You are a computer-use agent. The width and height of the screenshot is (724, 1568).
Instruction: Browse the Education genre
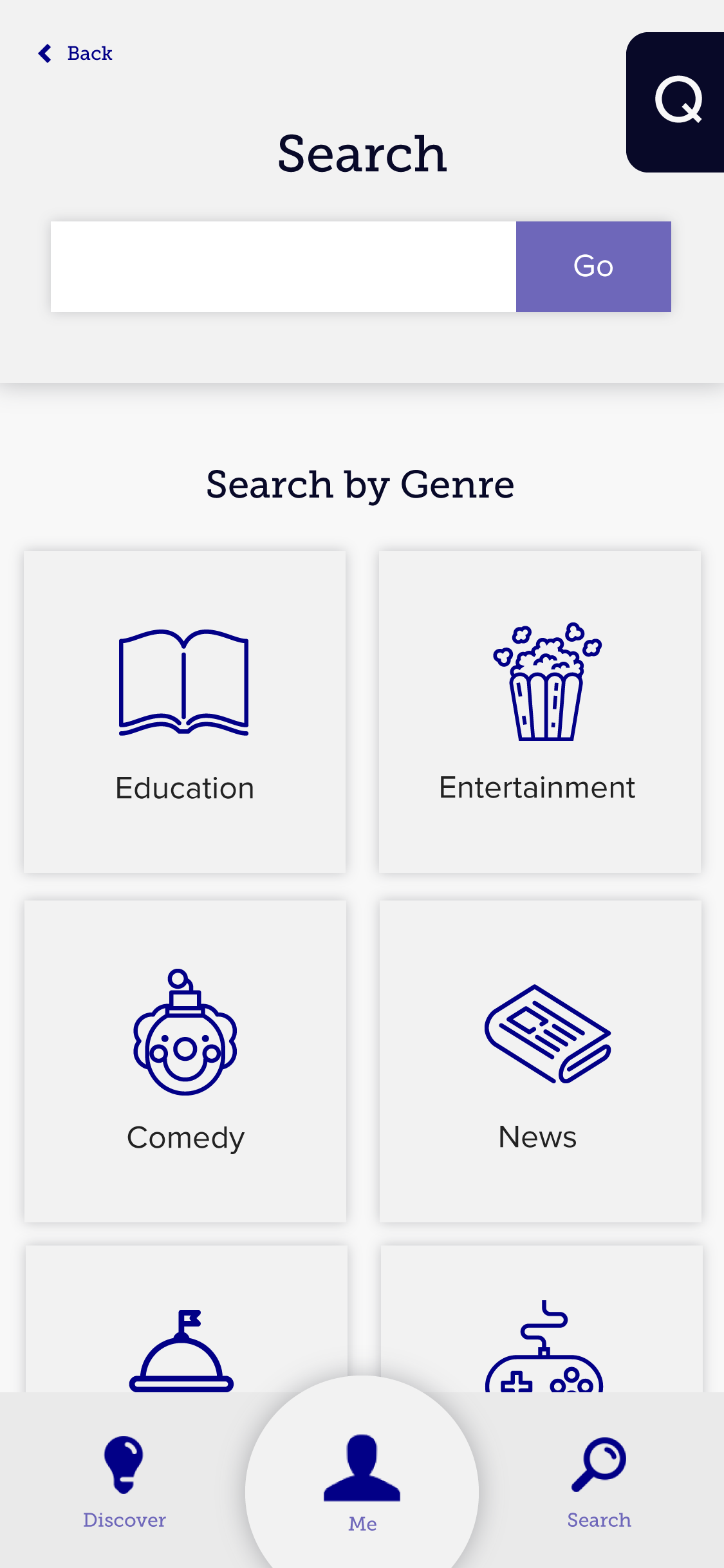(x=185, y=711)
